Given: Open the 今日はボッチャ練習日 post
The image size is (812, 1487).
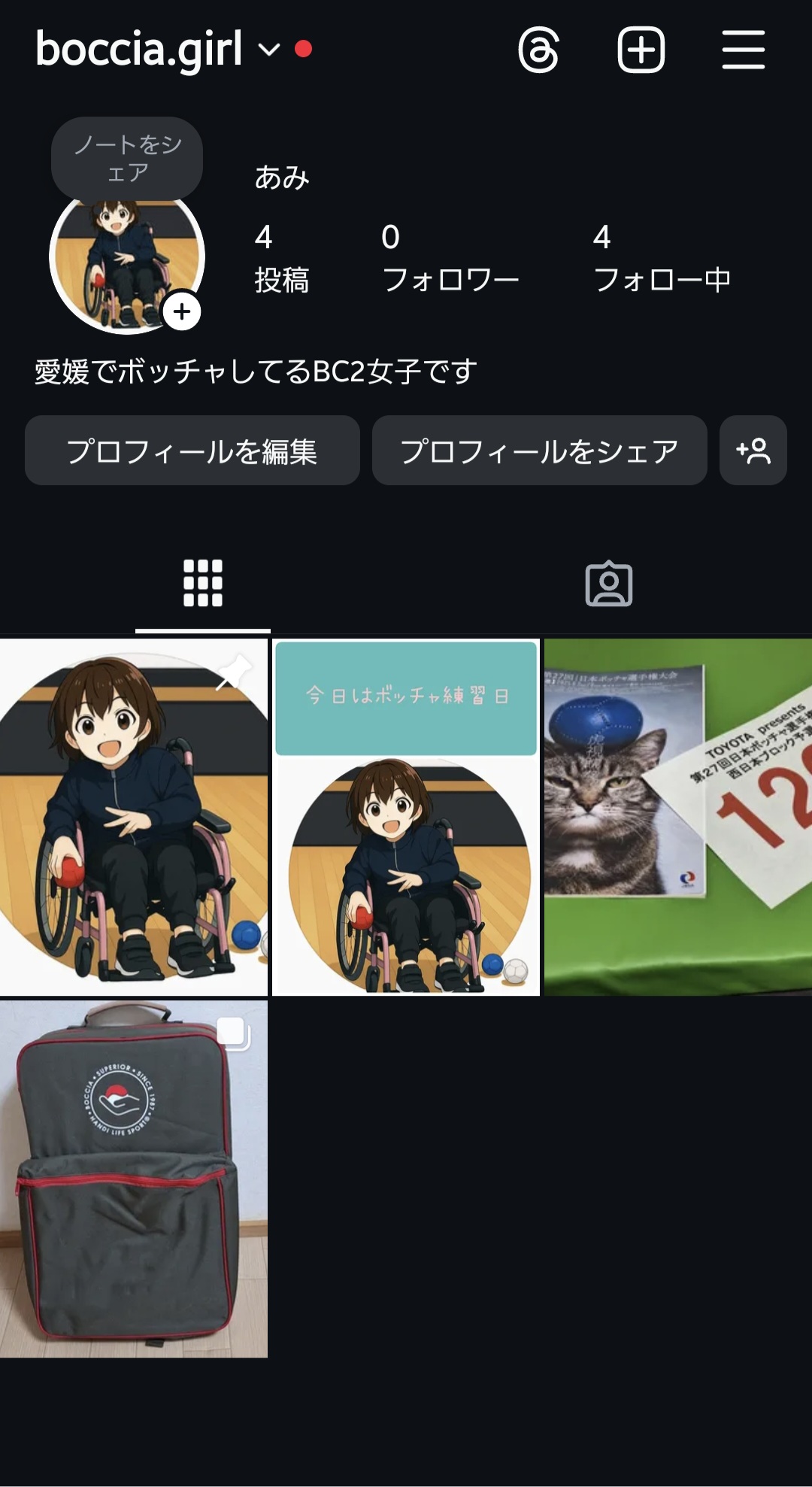Looking at the screenshot, I should pos(406,818).
